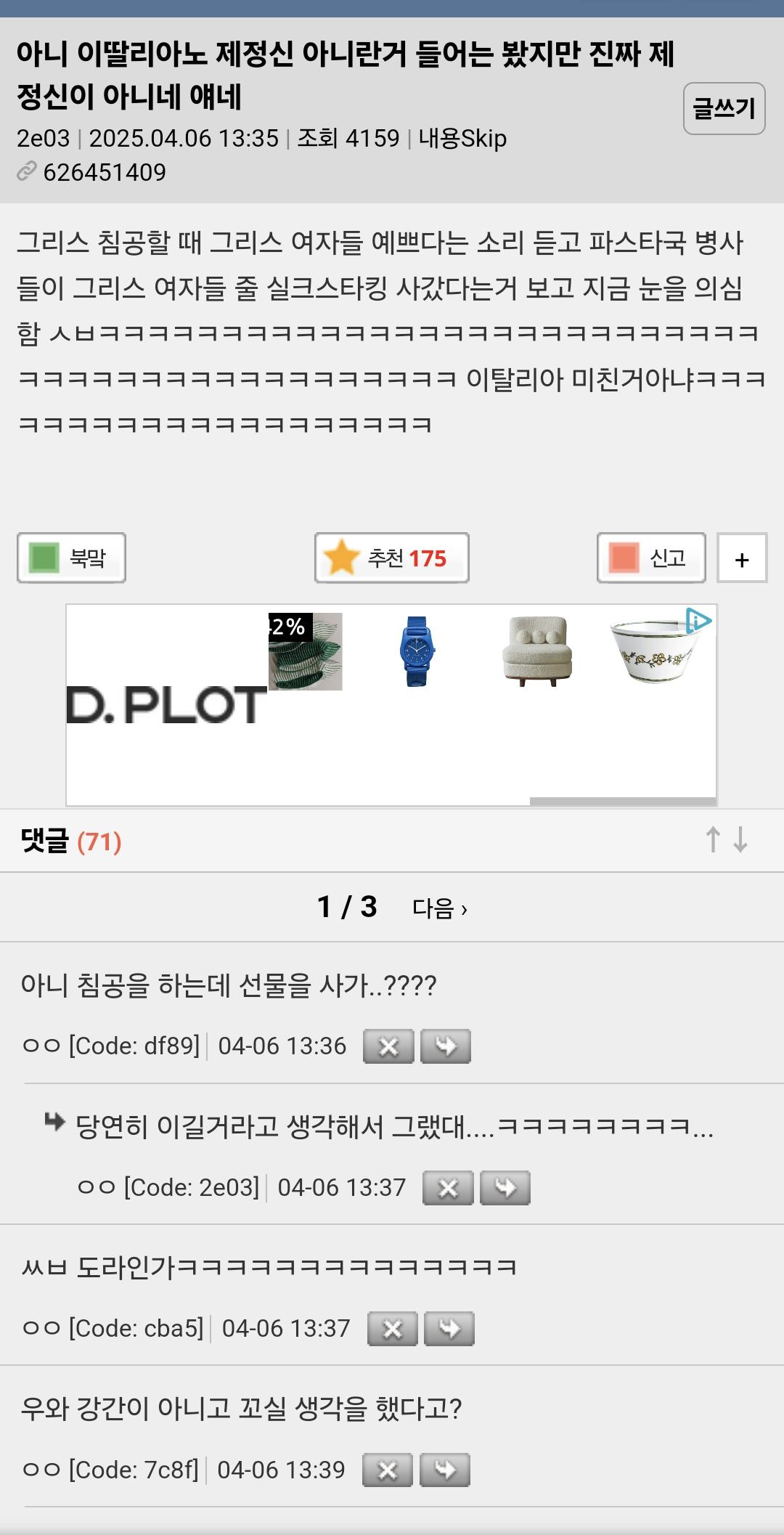This screenshot has height=1535, width=784.
Task: Reply to the df89 comment
Action: click(445, 1046)
